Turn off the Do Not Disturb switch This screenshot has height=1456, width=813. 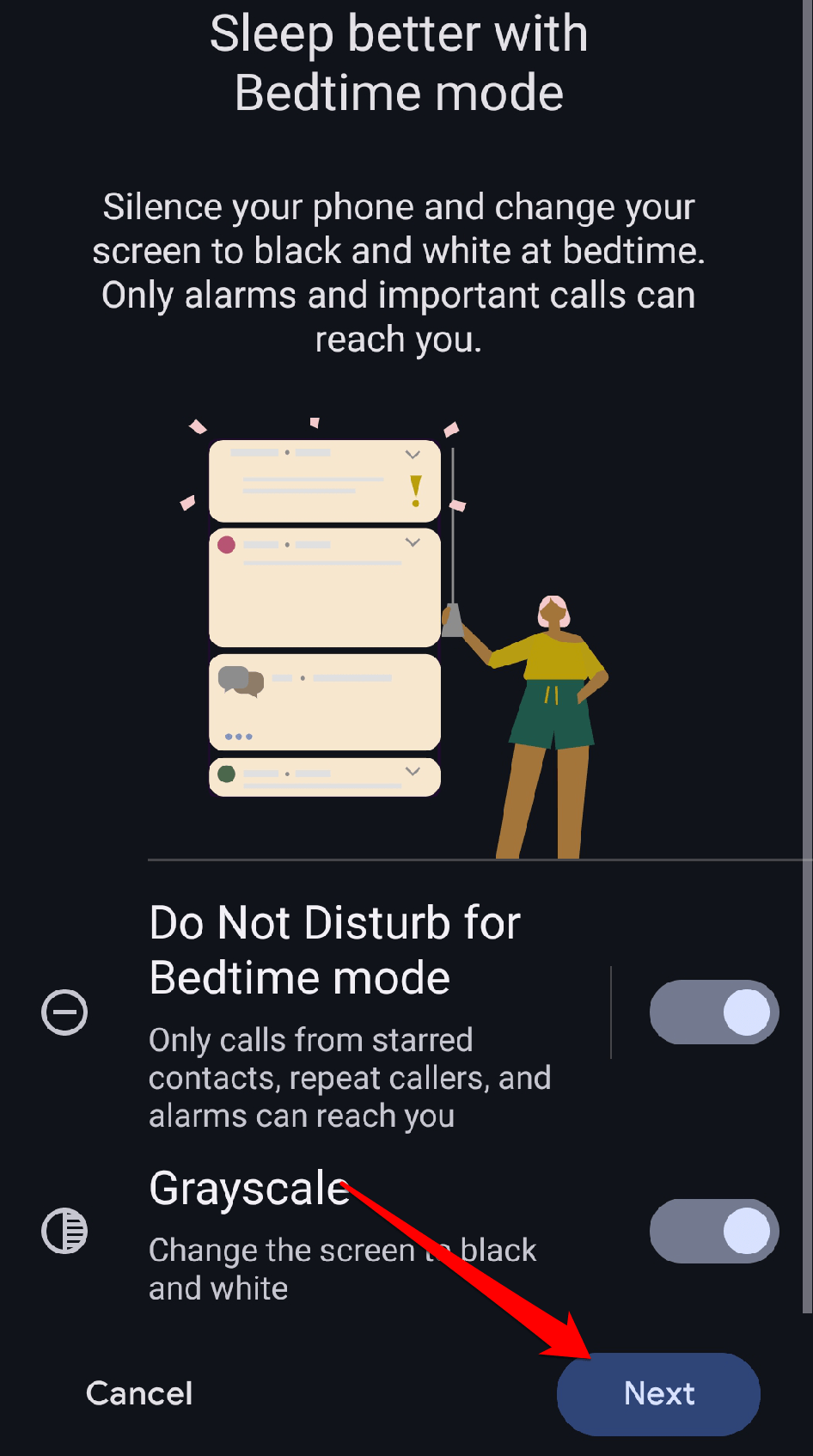pos(713,1012)
